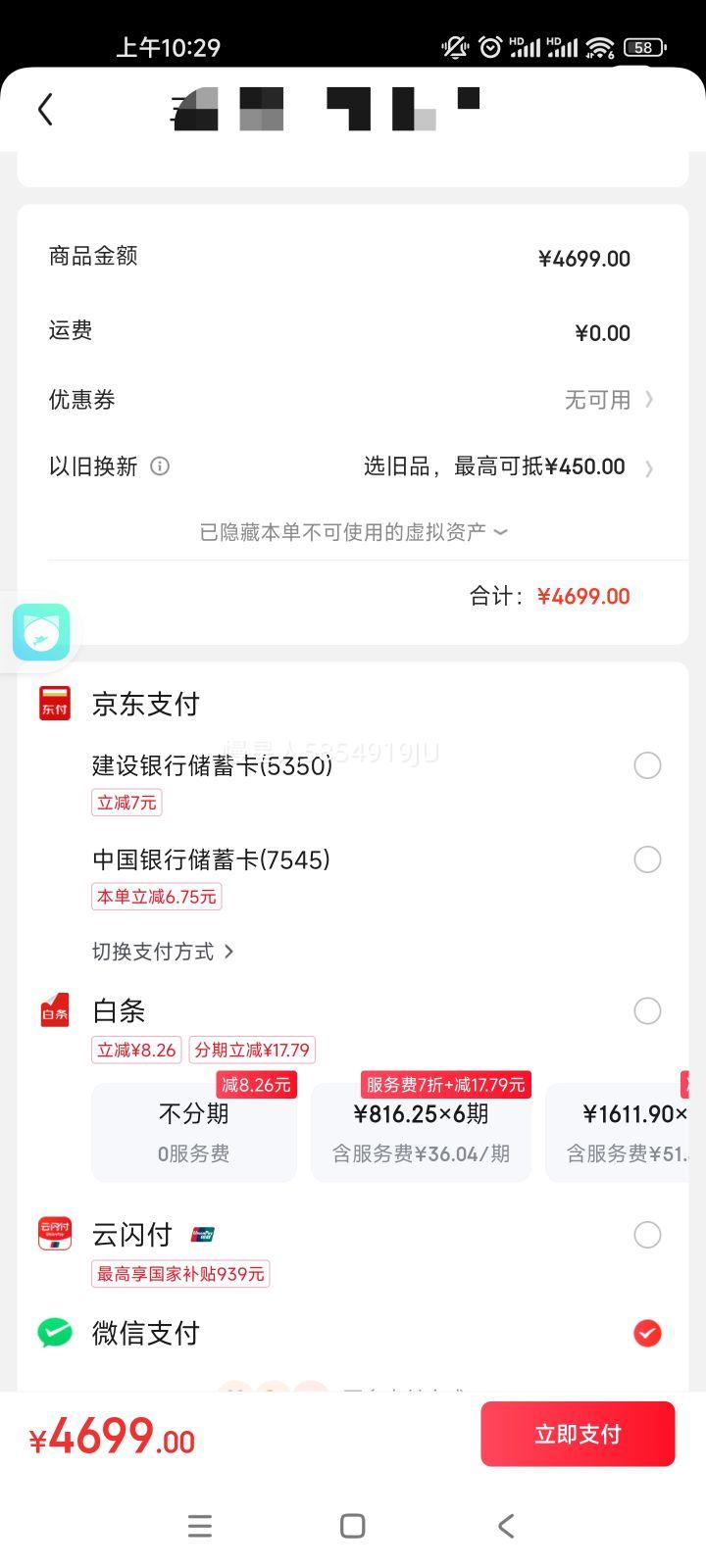
Task: Expand the hidden virtual assets notice
Action: tap(353, 532)
